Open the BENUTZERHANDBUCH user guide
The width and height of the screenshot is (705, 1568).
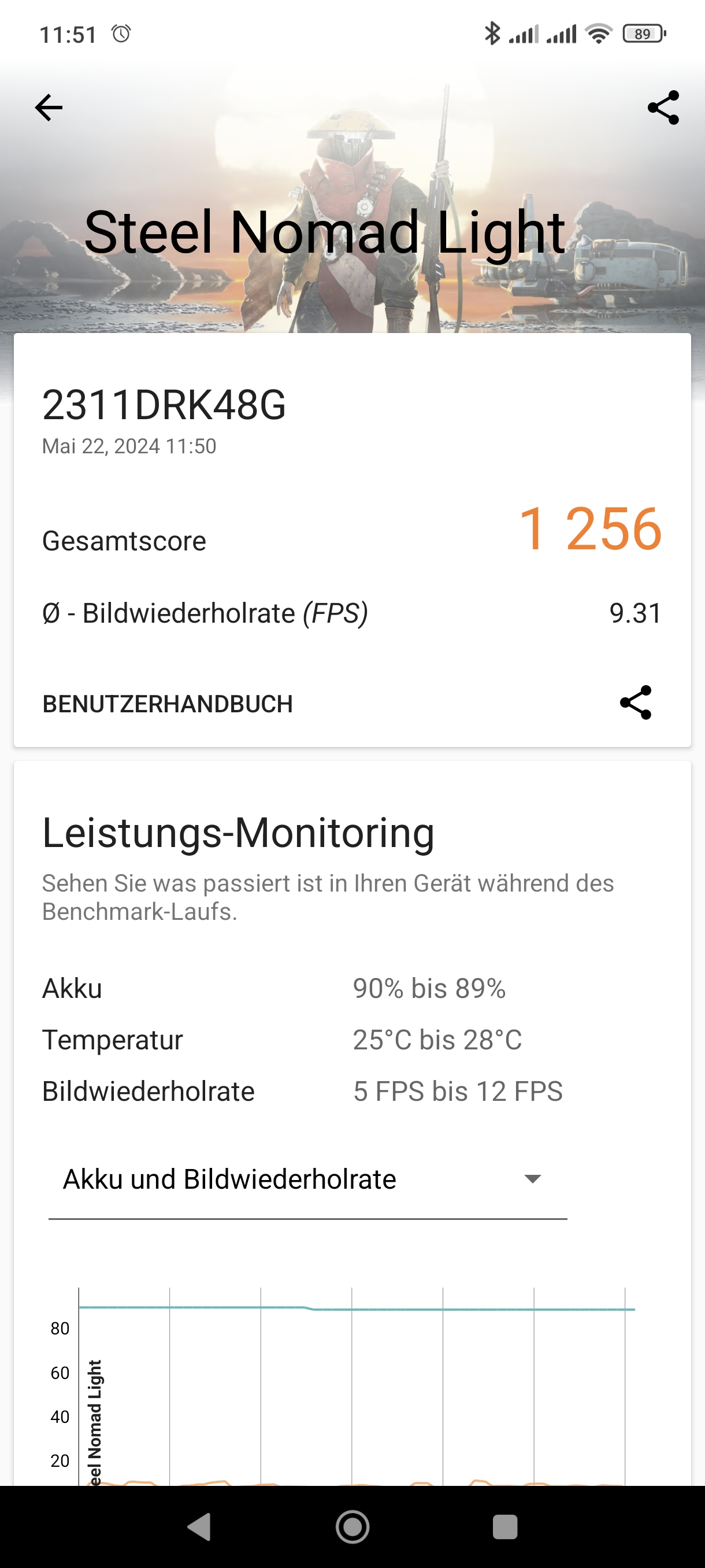tap(168, 704)
